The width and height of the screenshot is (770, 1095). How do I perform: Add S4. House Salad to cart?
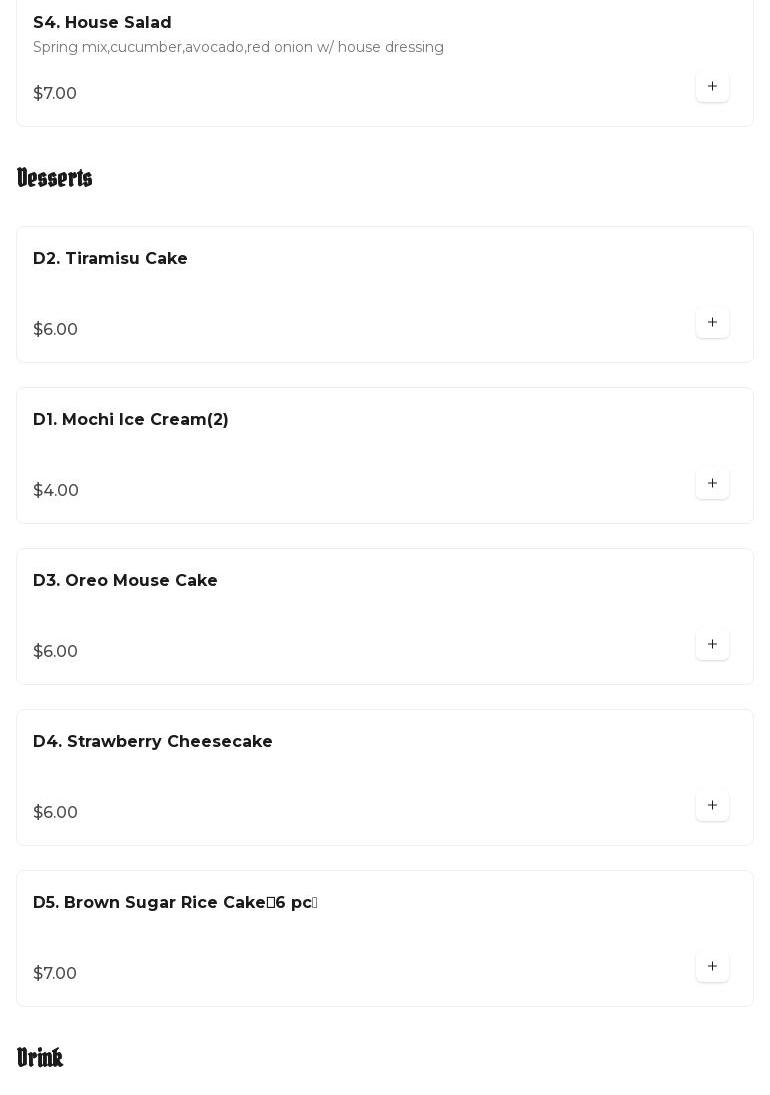[712, 87]
